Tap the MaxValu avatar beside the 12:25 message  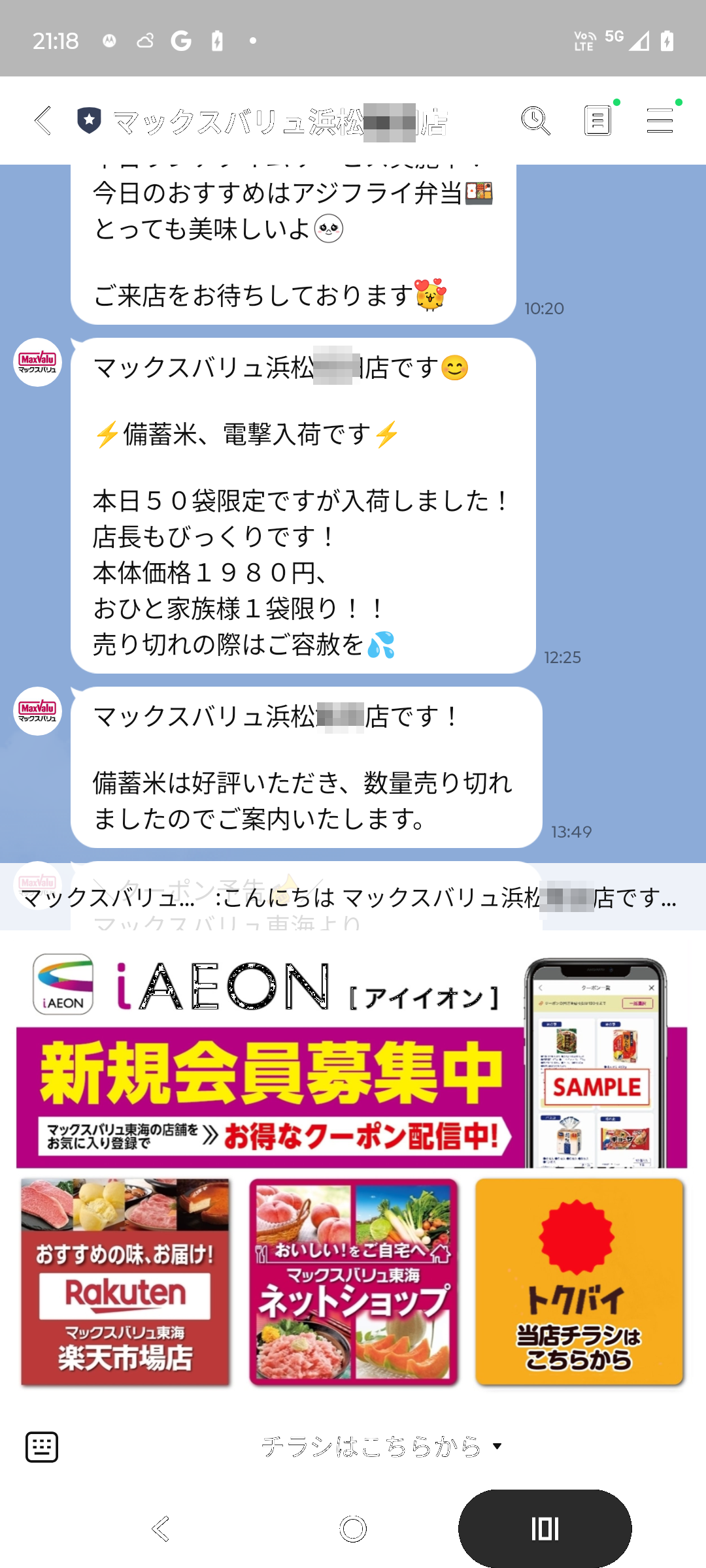coord(37,362)
